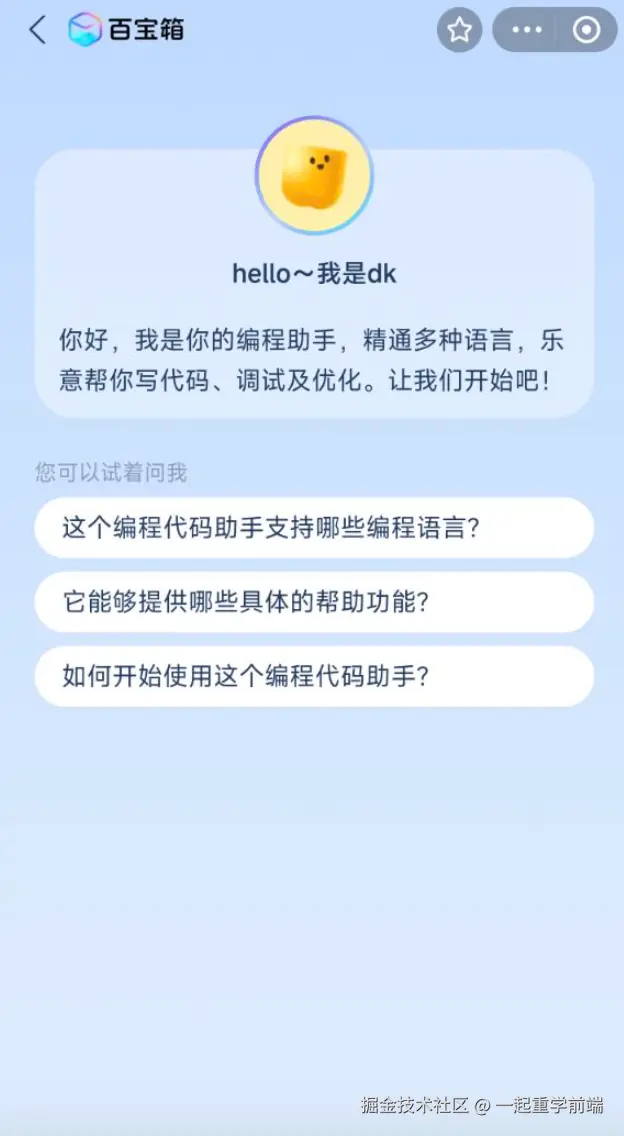Favorite this mini program with the star
The image size is (624, 1136).
click(x=460, y=30)
